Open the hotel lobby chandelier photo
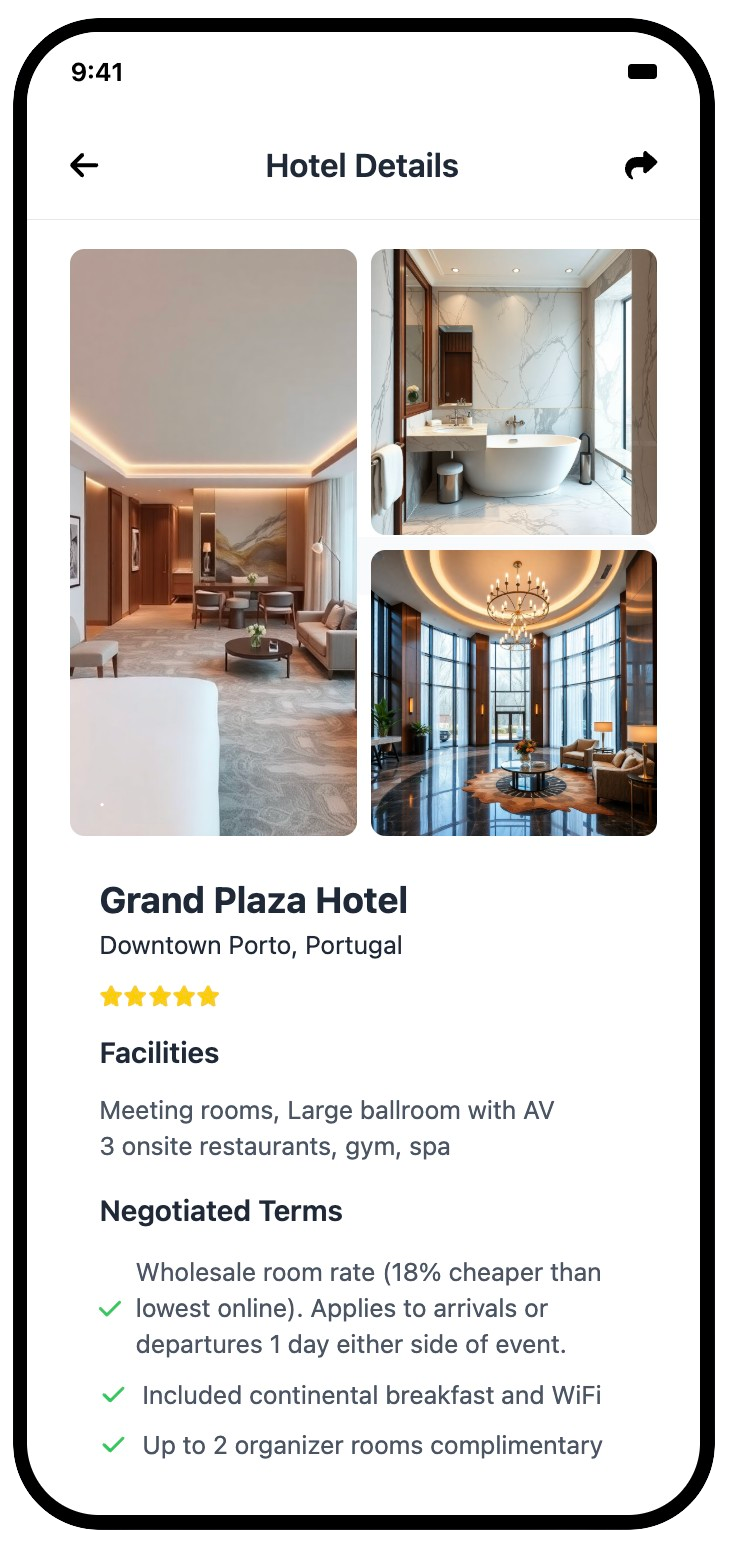Screen dimensions: 732x1542 click(x=514, y=692)
